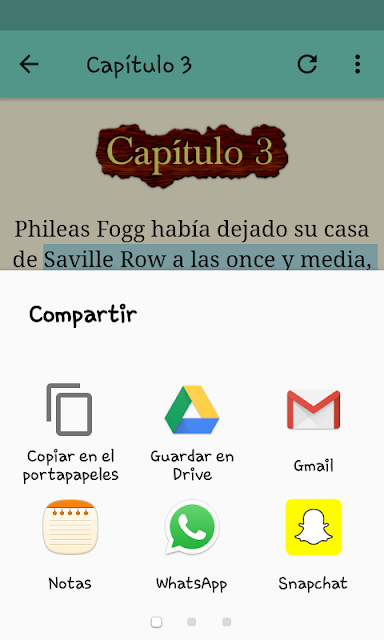The height and width of the screenshot is (640, 384).
Task: Select Guardar en Drive option
Action: tap(192, 433)
